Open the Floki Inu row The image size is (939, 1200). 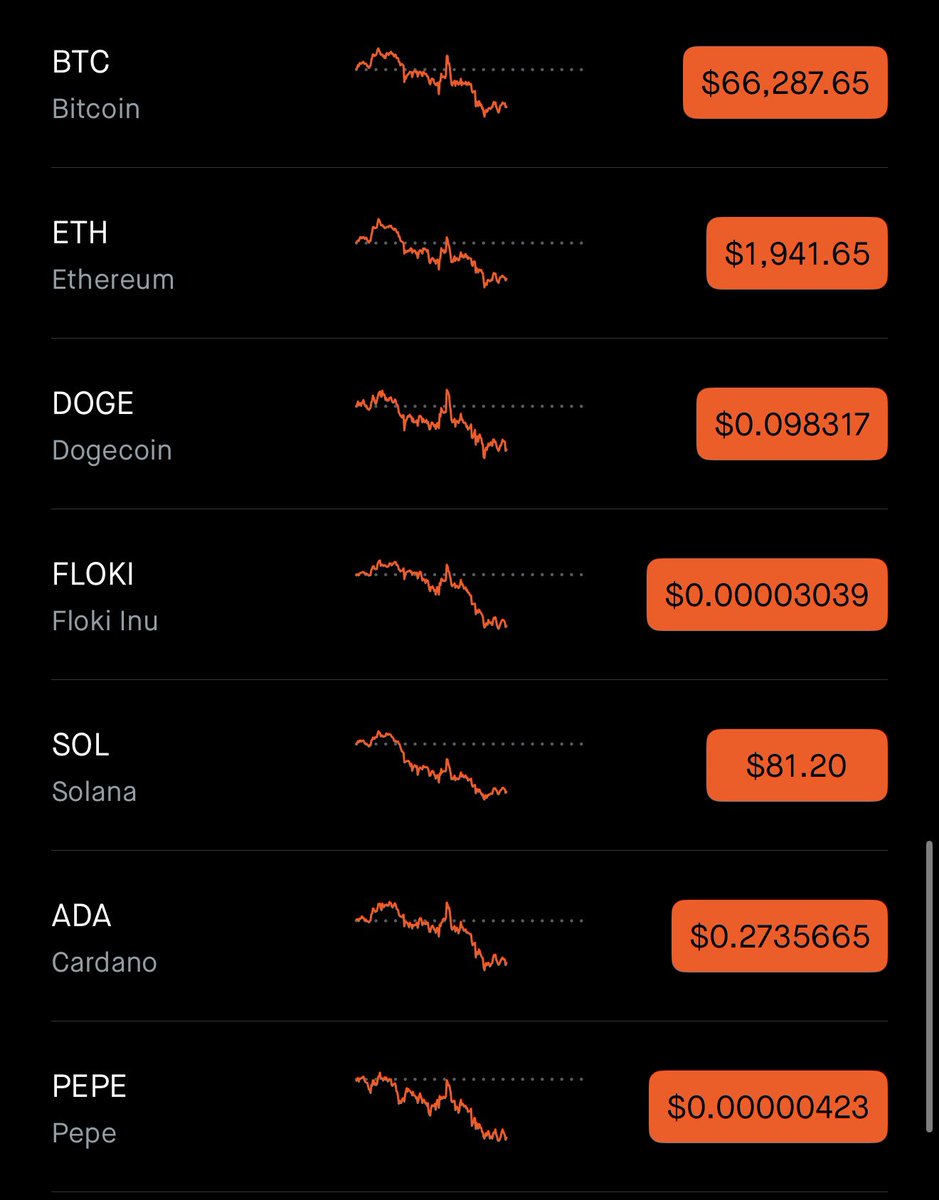(x=469, y=595)
